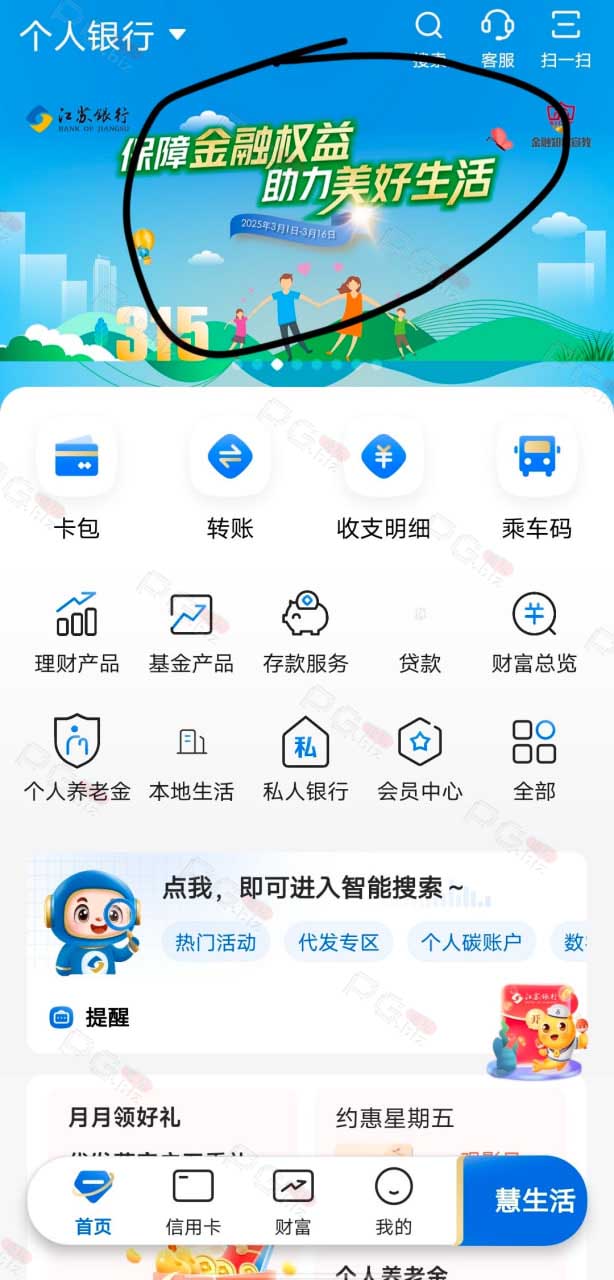Select the 个人碳账户 chip
Viewport: 614px width, 1280px height.
click(471, 942)
